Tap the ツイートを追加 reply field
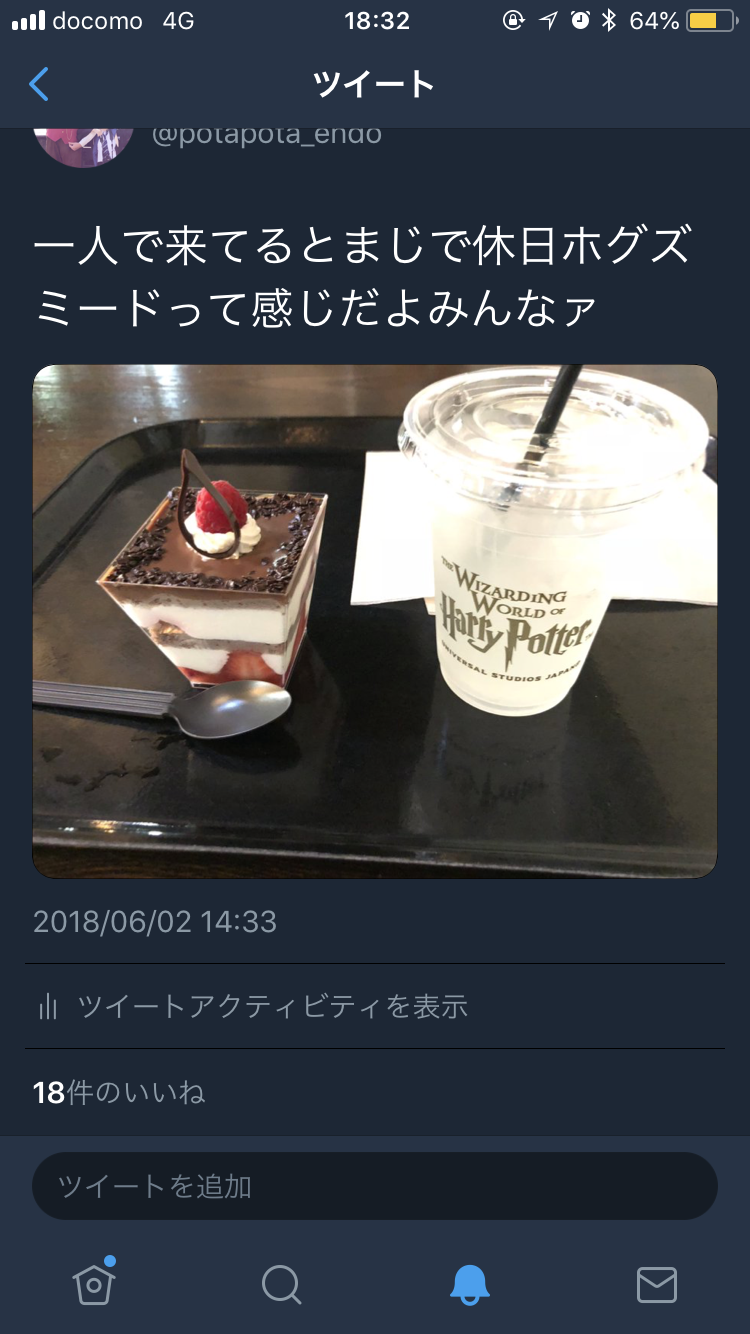This screenshot has height=1334, width=750. pyautogui.click(x=375, y=1186)
